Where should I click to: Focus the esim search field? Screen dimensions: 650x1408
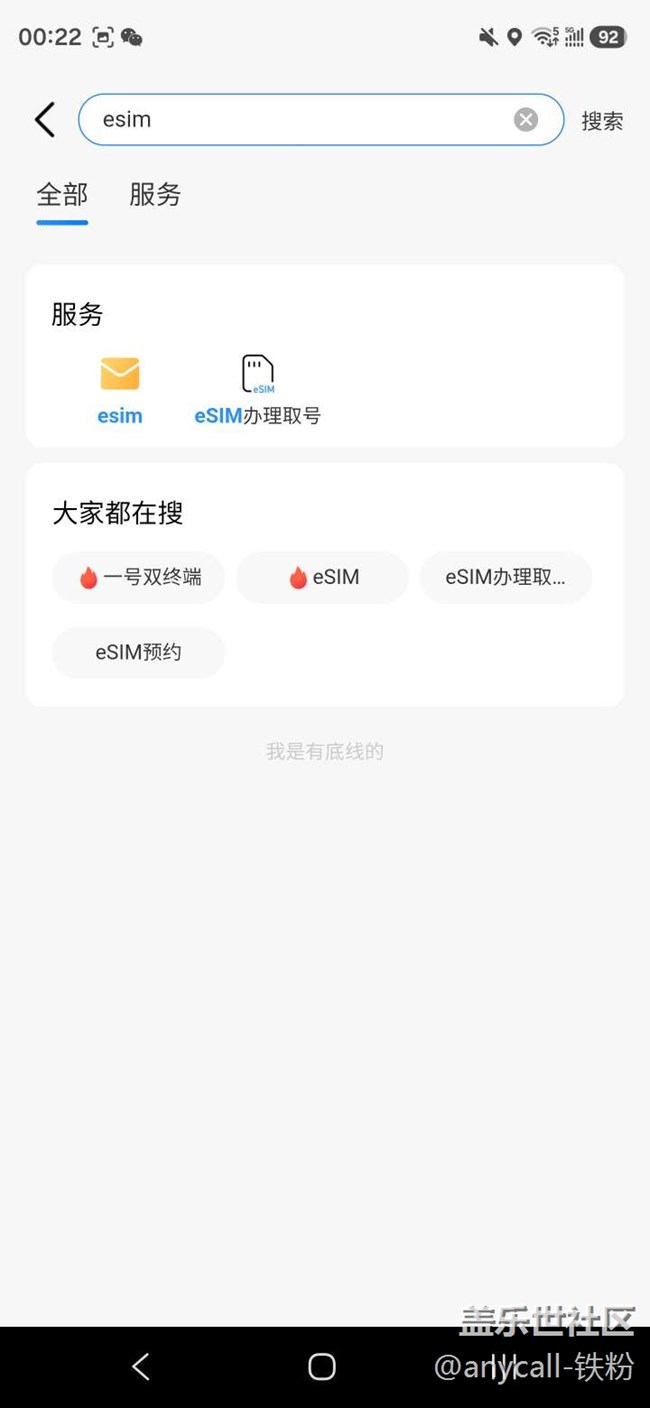[x=300, y=120]
